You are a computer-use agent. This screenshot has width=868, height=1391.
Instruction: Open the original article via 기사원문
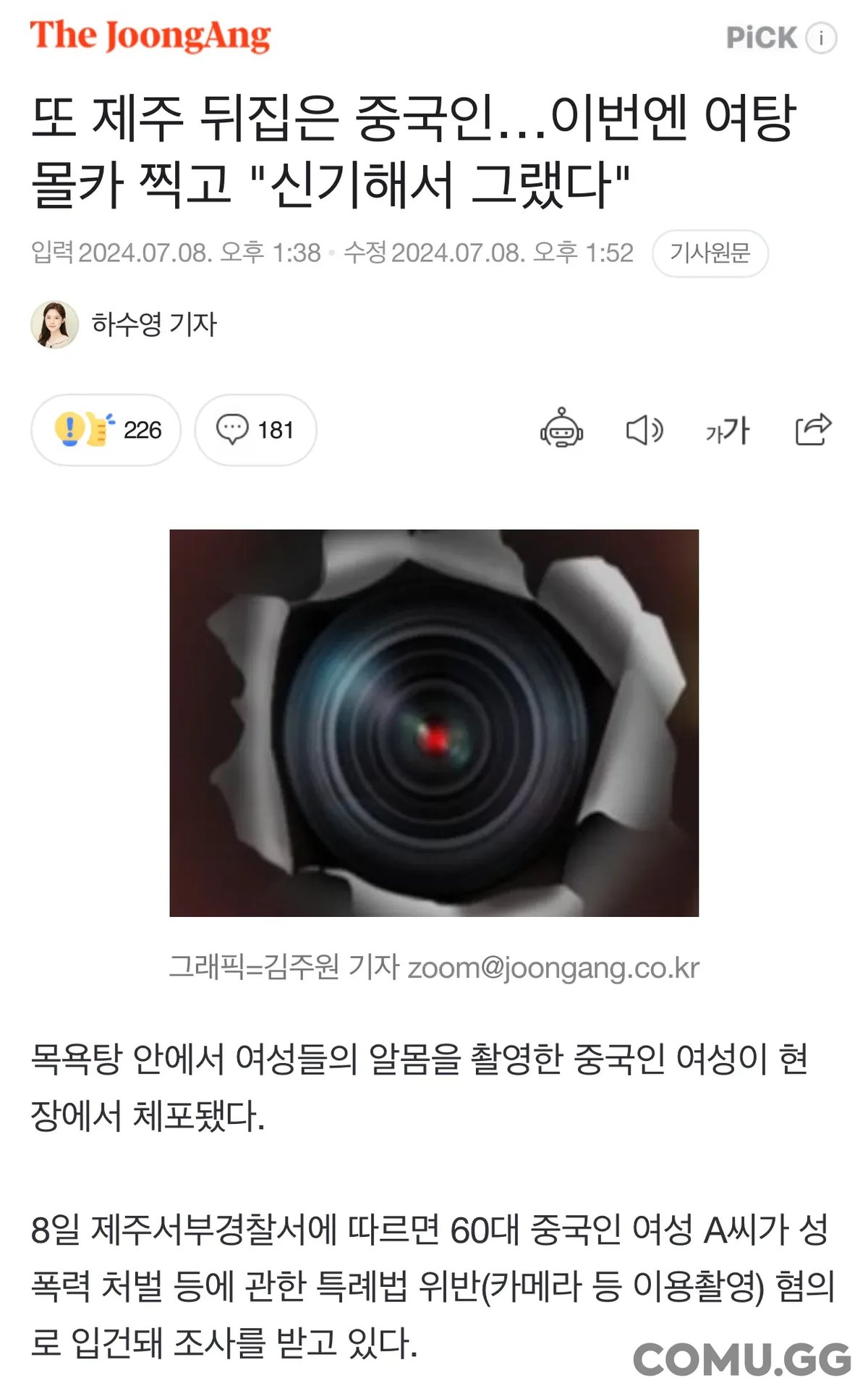(710, 253)
